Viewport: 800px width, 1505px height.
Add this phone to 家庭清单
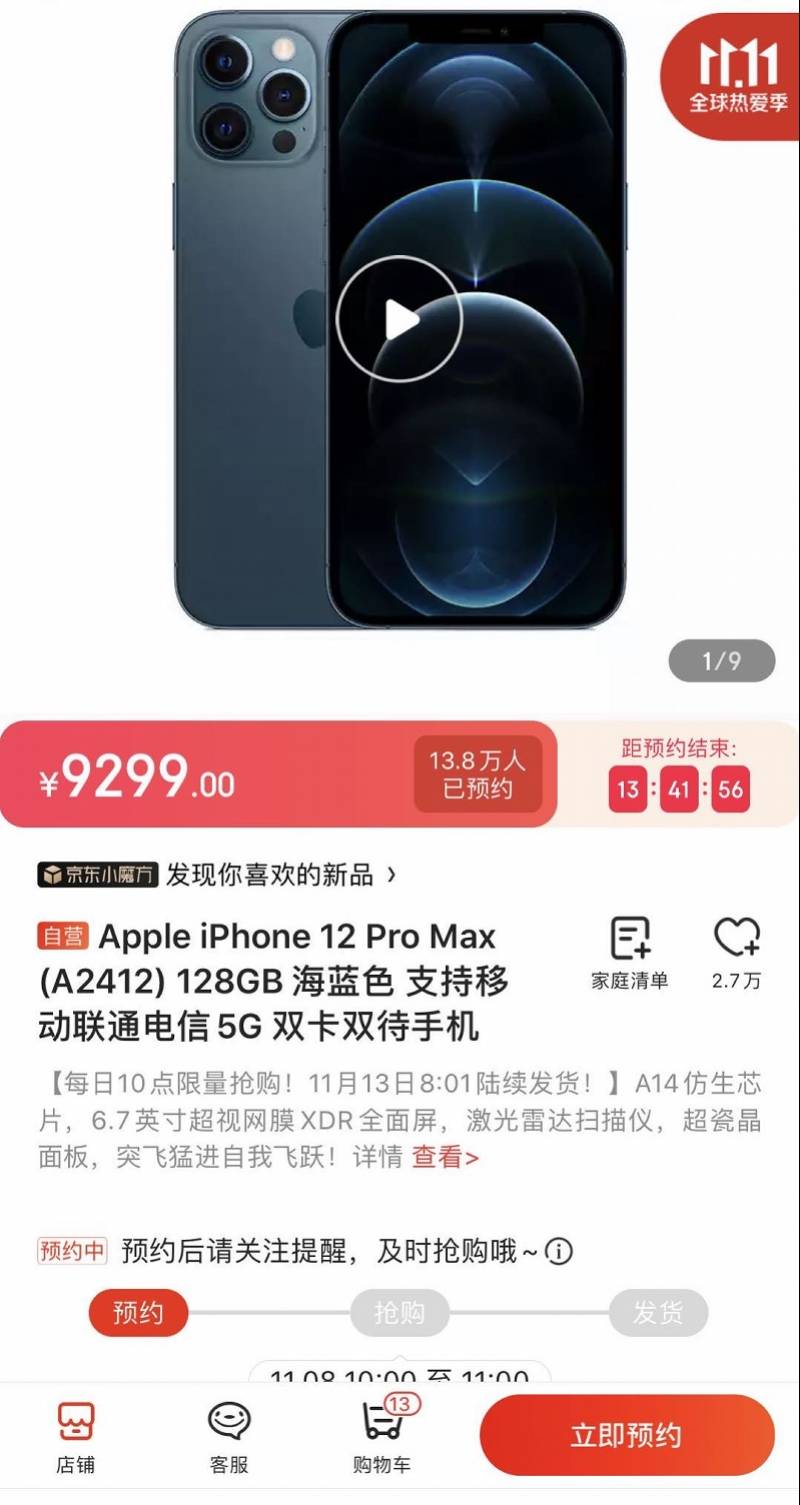click(x=630, y=952)
